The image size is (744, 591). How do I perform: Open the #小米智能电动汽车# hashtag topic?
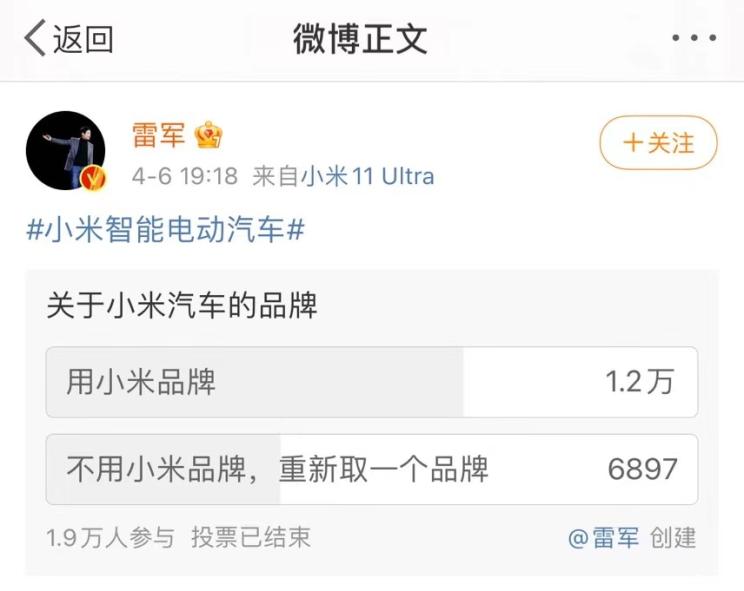pyautogui.click(x=165, y=229)
